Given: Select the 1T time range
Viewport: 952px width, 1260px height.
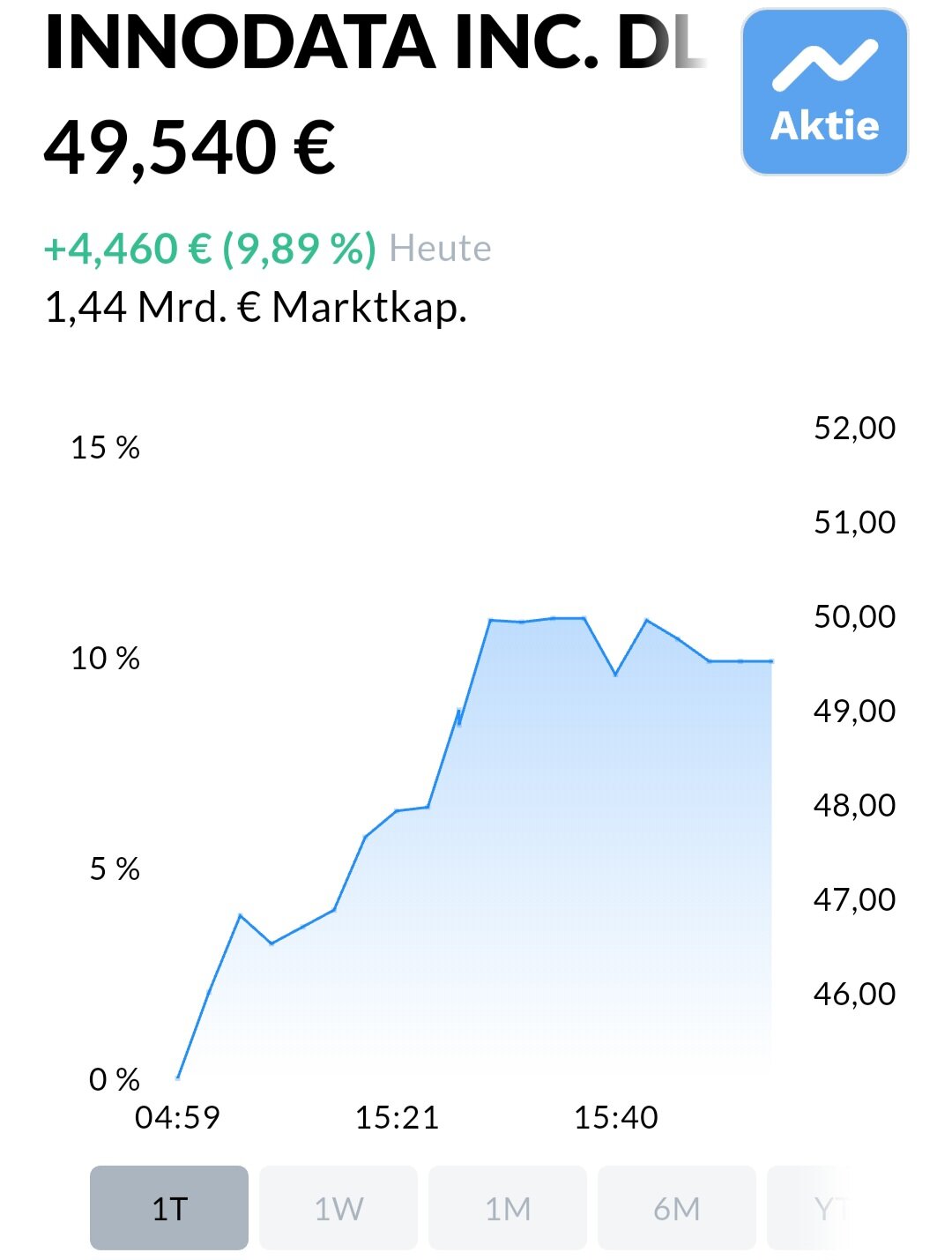Looking at the screenshot, I should 169,1207.
